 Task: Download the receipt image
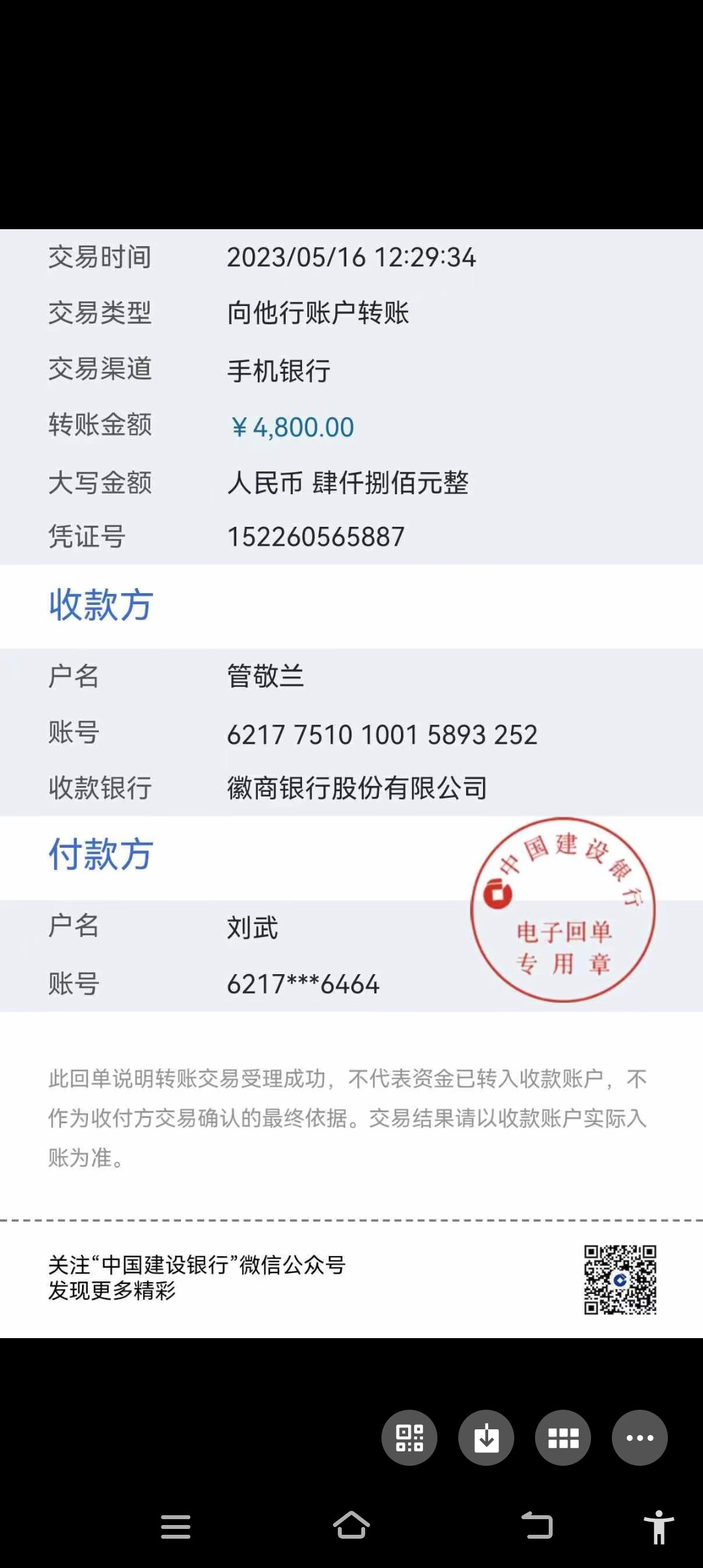click(486, 1438)
